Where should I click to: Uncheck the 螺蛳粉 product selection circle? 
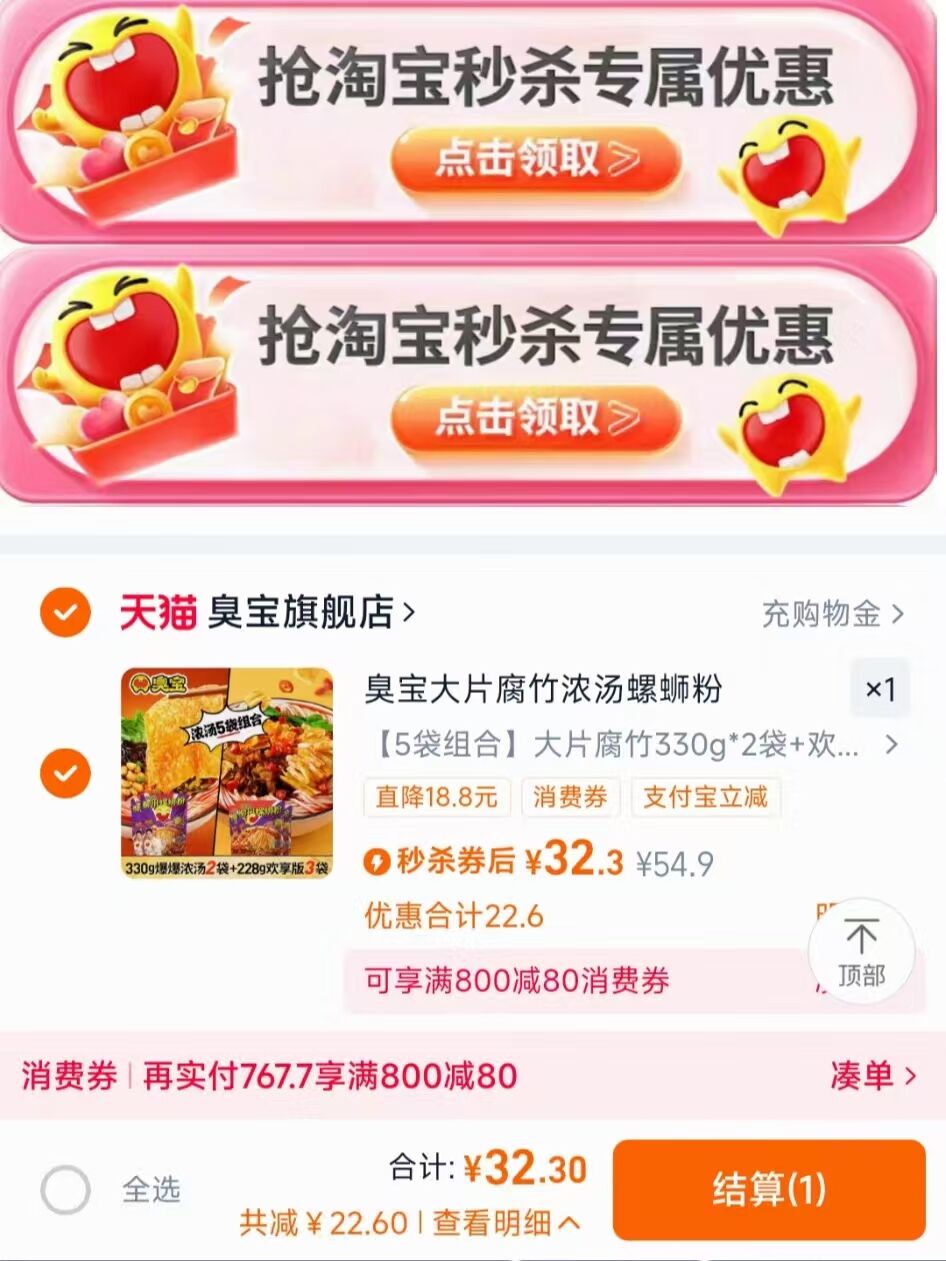[67, 773]
